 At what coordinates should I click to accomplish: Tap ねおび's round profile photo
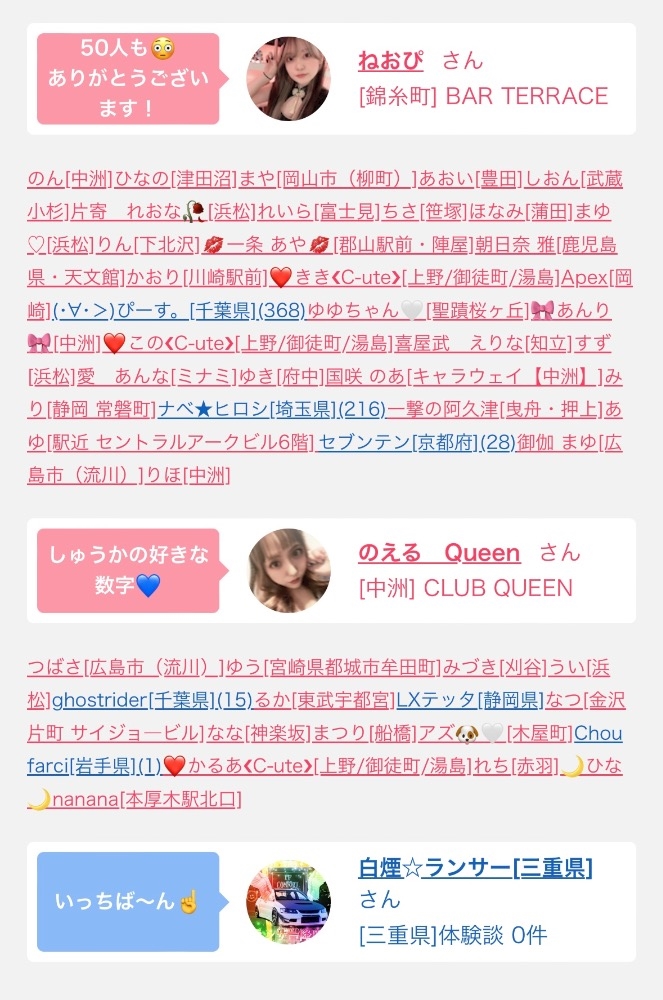pyautogui.click(x=288, y=78)
